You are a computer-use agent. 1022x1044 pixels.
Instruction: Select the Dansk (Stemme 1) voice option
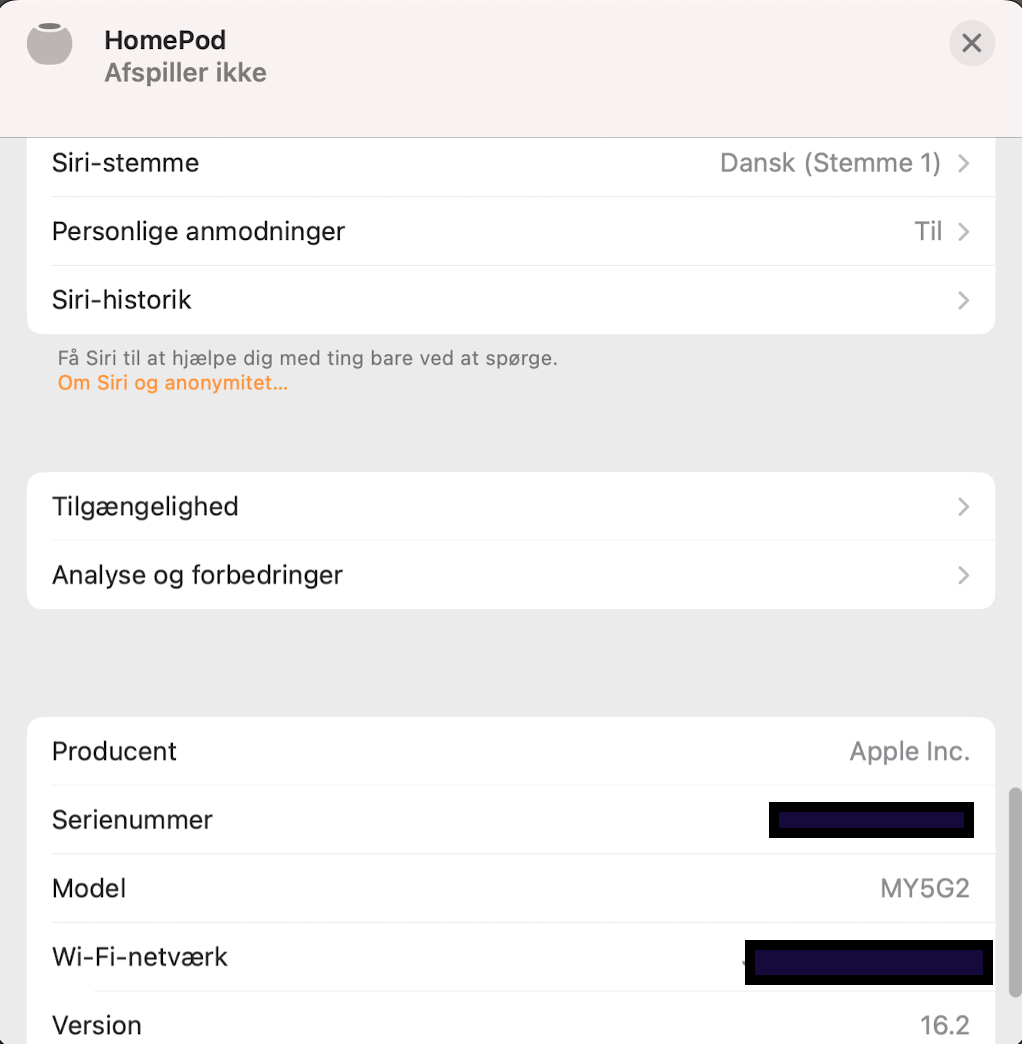click(x=831, y=162)
